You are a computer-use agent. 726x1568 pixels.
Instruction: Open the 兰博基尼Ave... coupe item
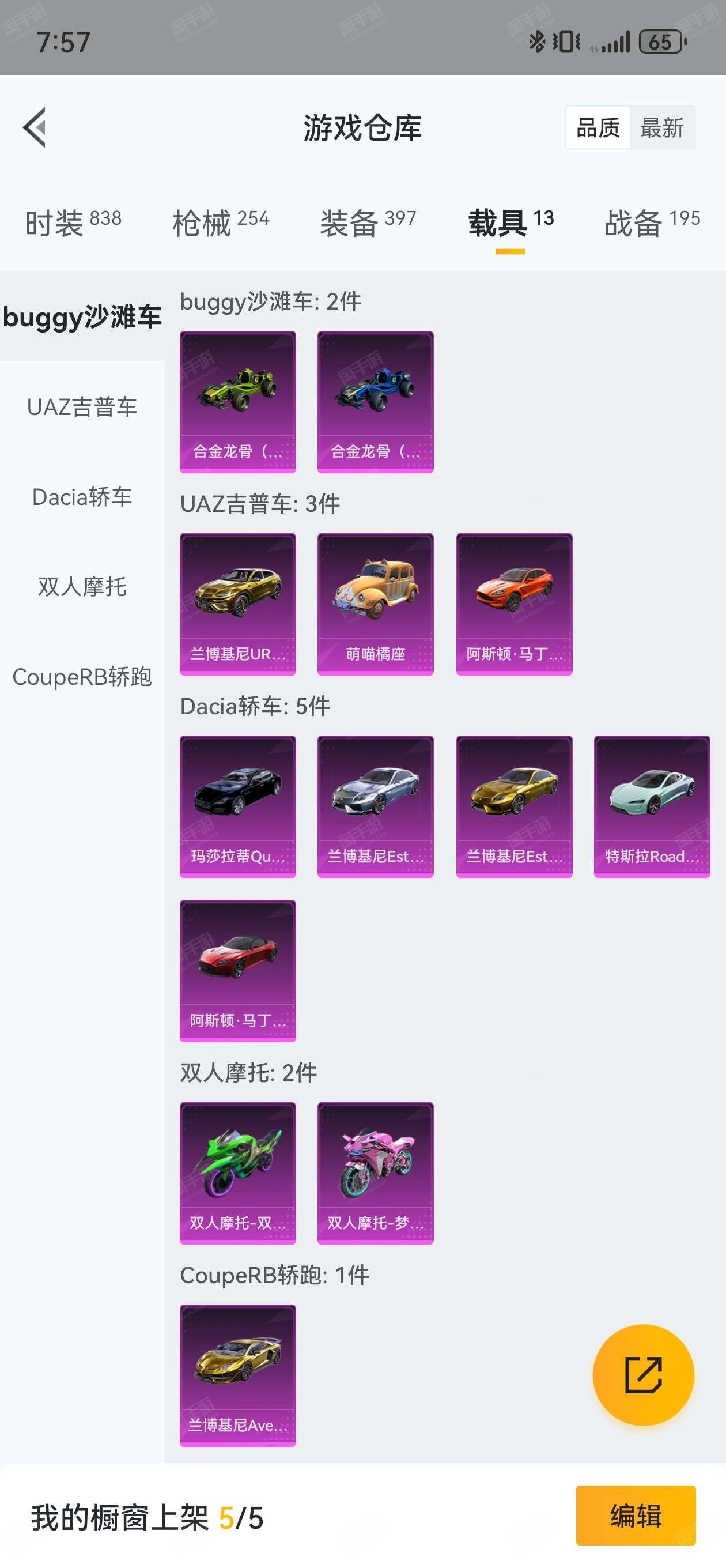pos(238,1375)
